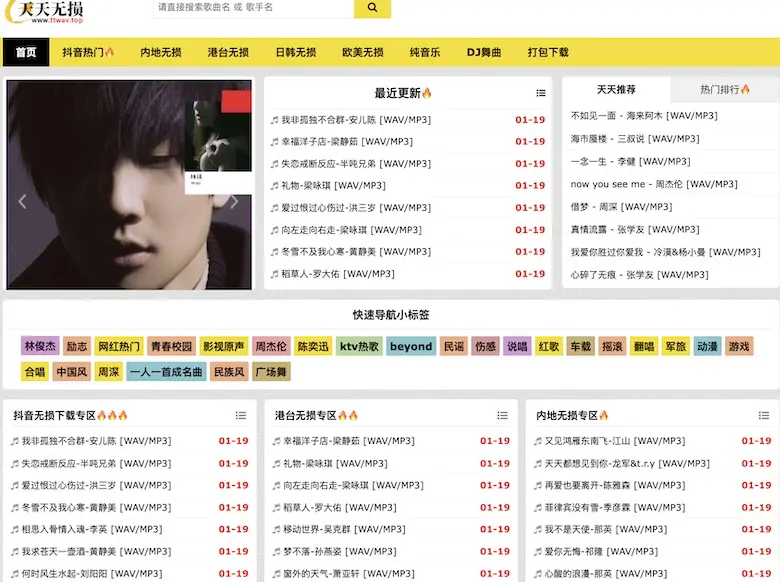Open the 周杰伦 tag

pyautogui.click(x=270, y=347)
